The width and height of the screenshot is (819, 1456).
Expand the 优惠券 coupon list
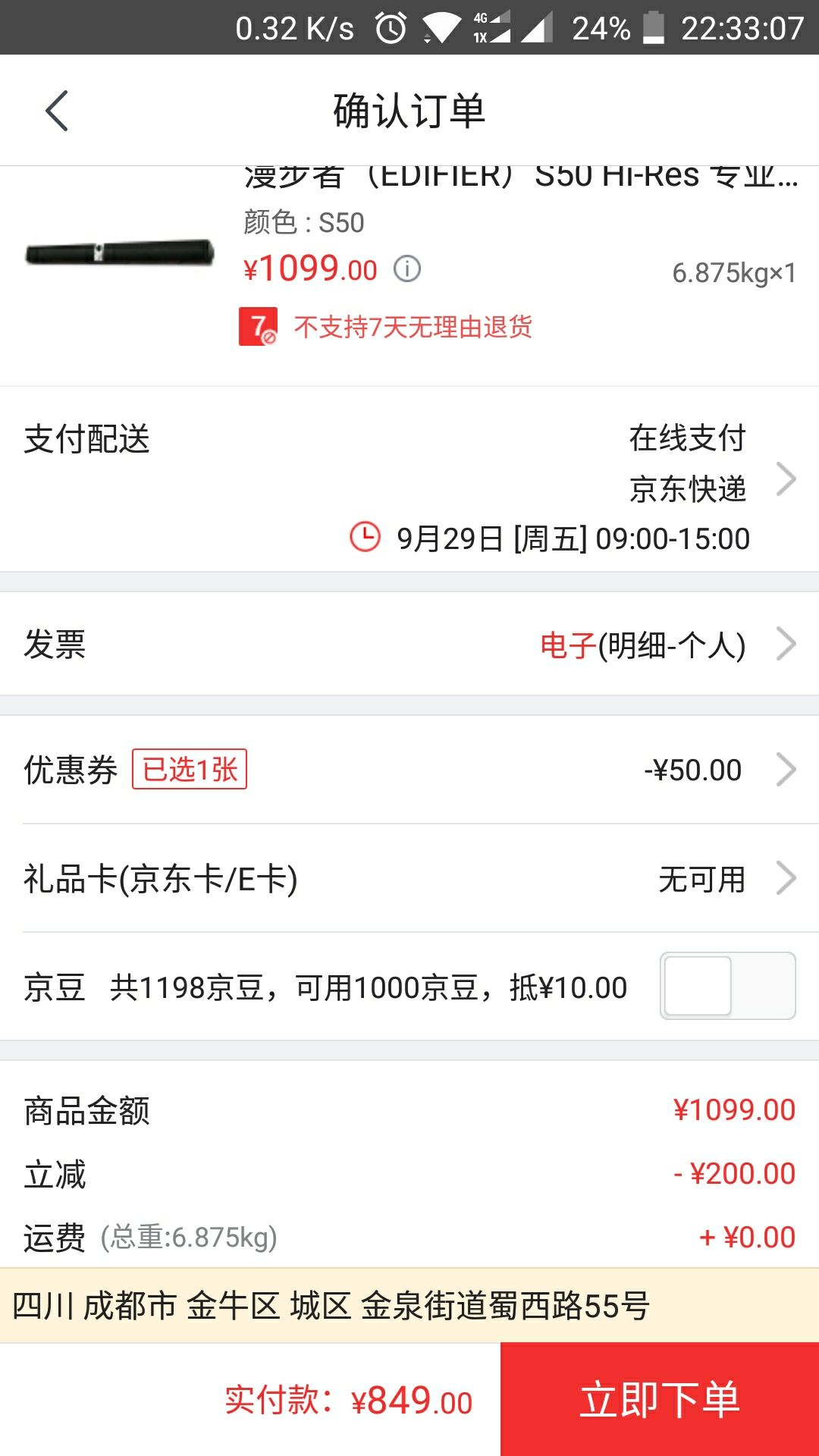pyautogui.click(x=786, y=769)
